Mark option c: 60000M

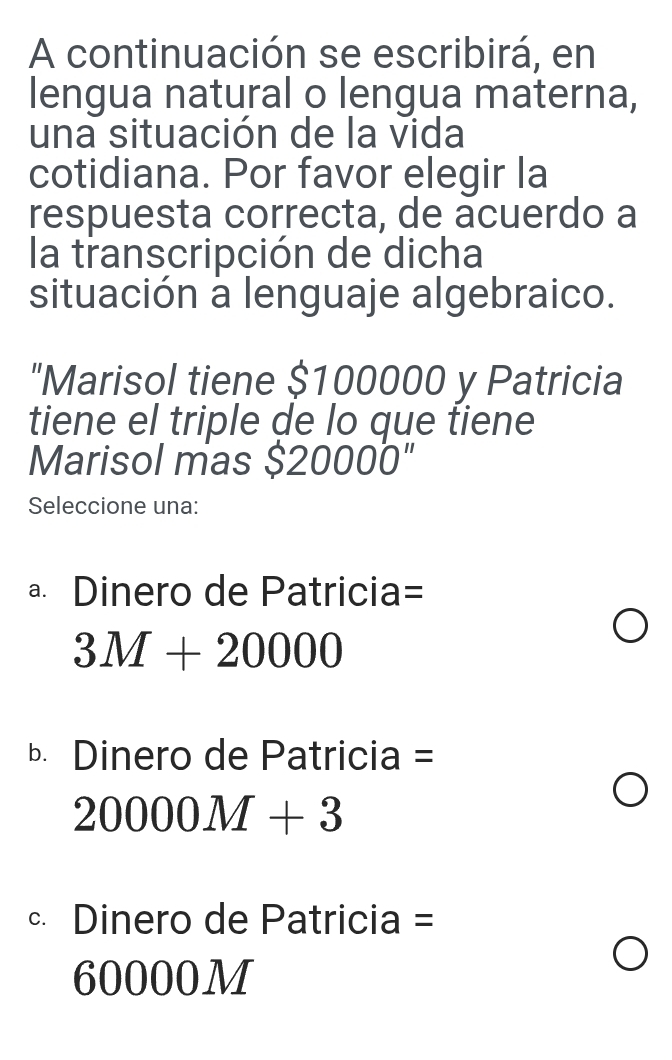(x=630, y=954)
